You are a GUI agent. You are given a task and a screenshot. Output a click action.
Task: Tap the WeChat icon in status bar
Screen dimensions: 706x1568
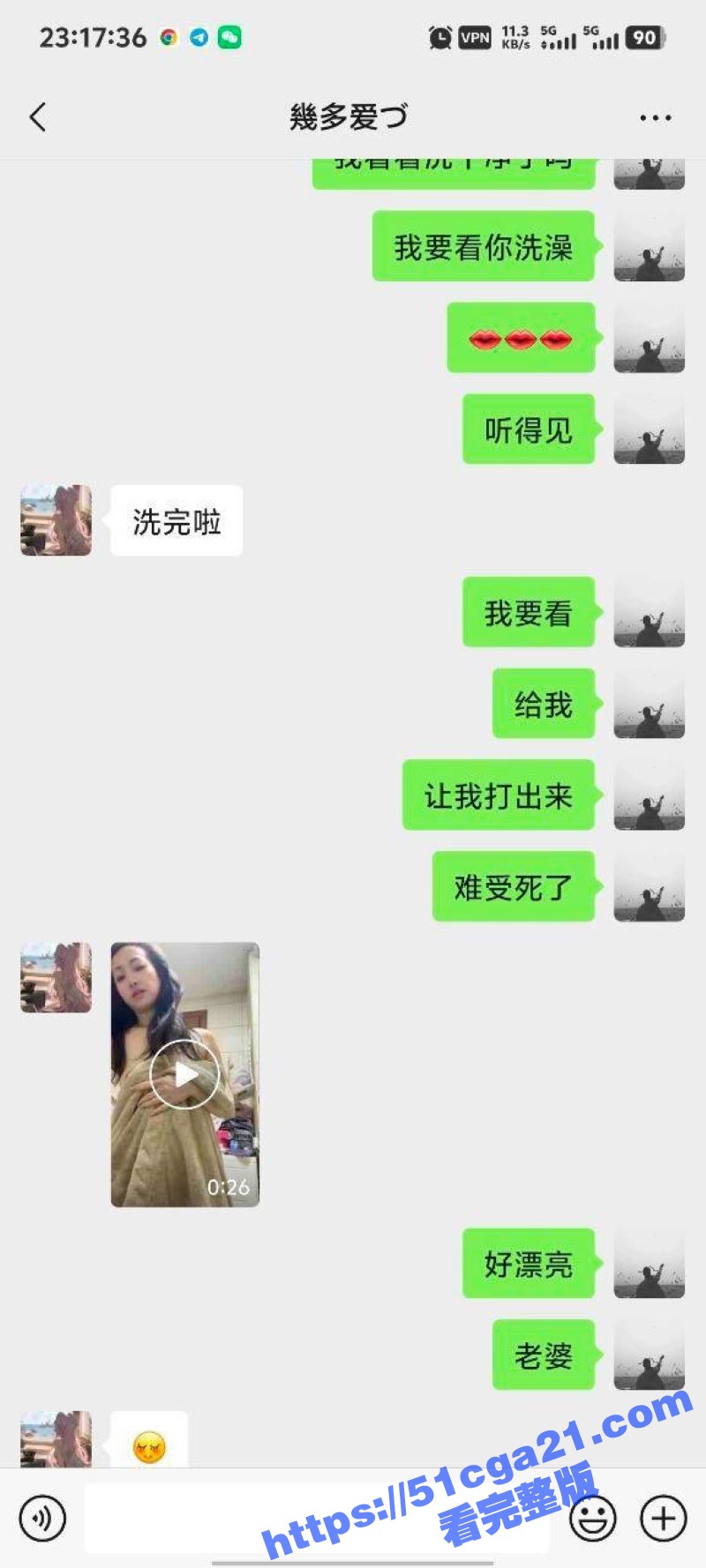pos(228,37)
